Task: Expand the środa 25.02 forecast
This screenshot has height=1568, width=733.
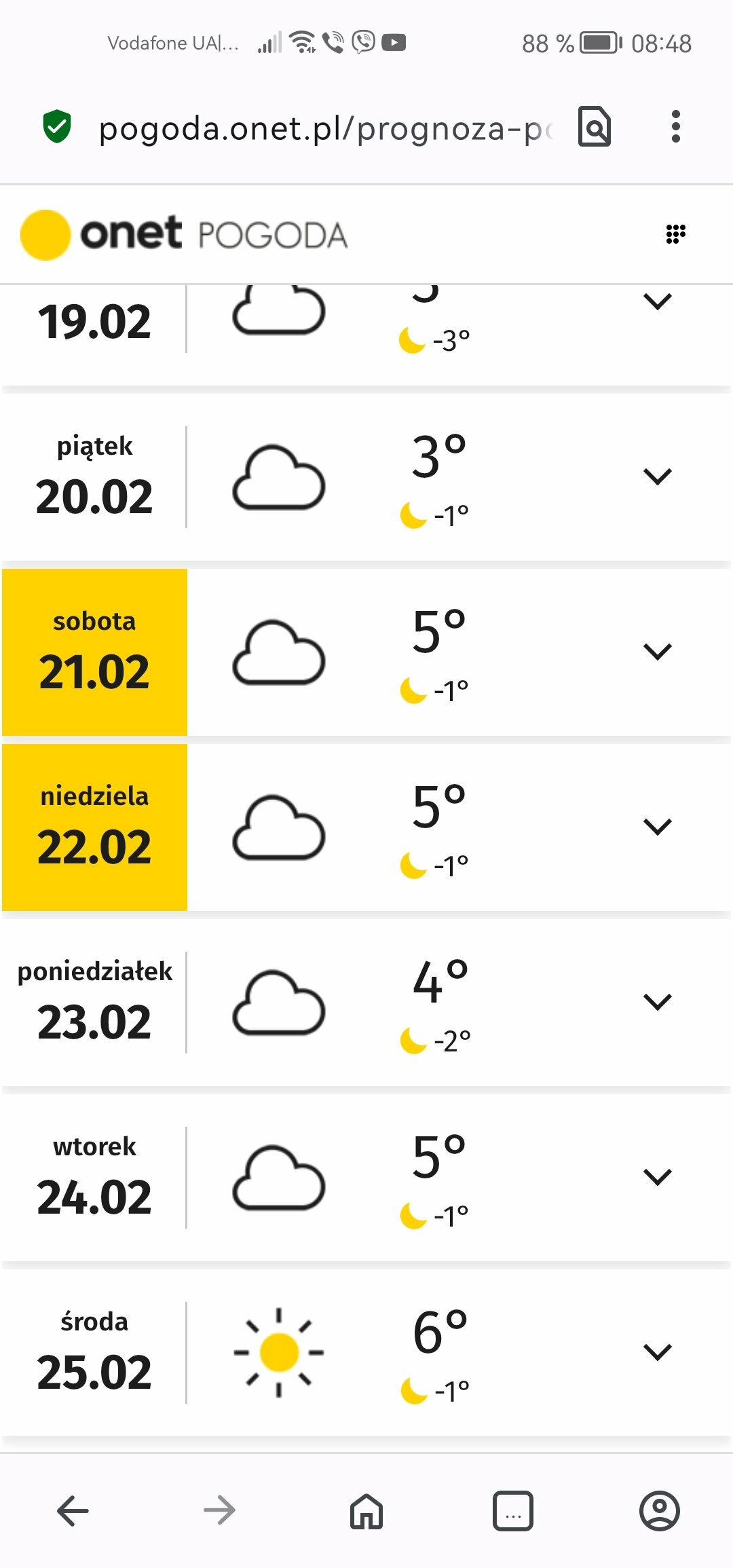Action: pyautogui.click(x=657, y=1352)
